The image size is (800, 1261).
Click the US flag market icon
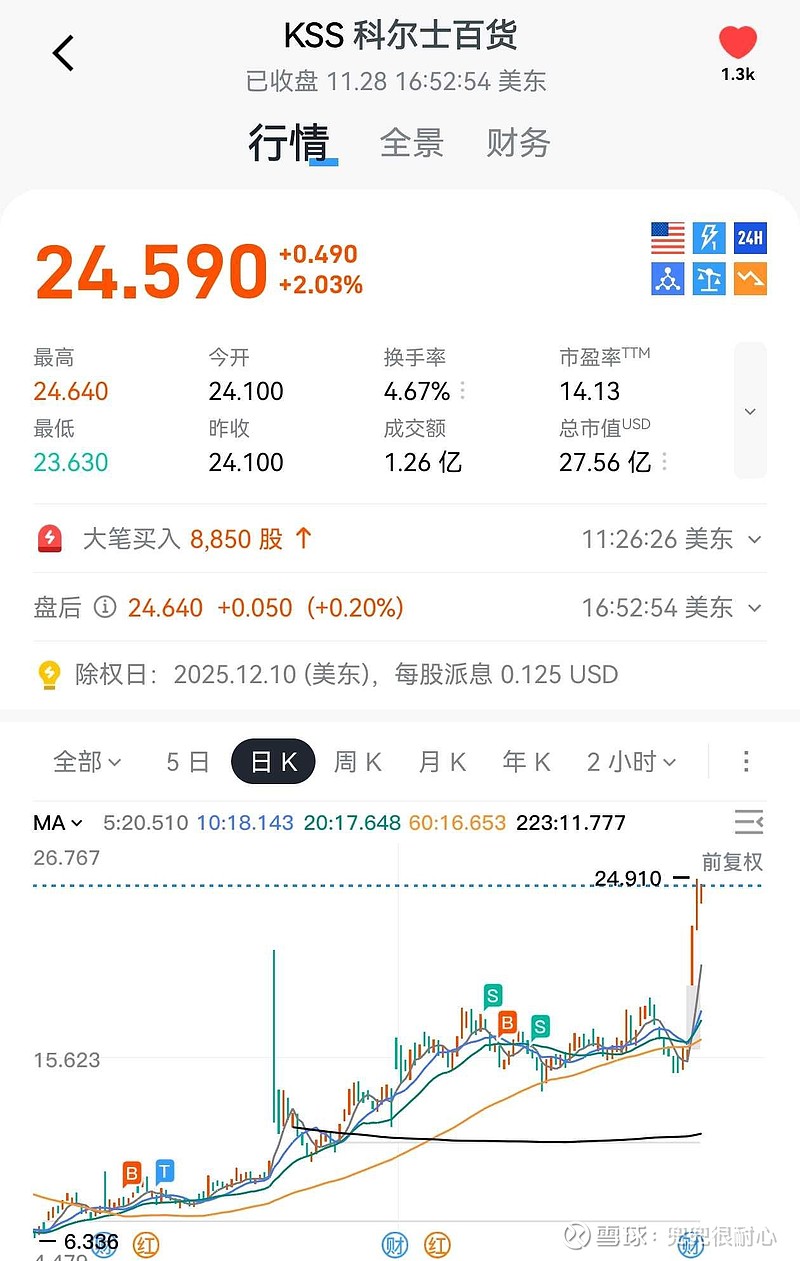(x=666, y=239)
